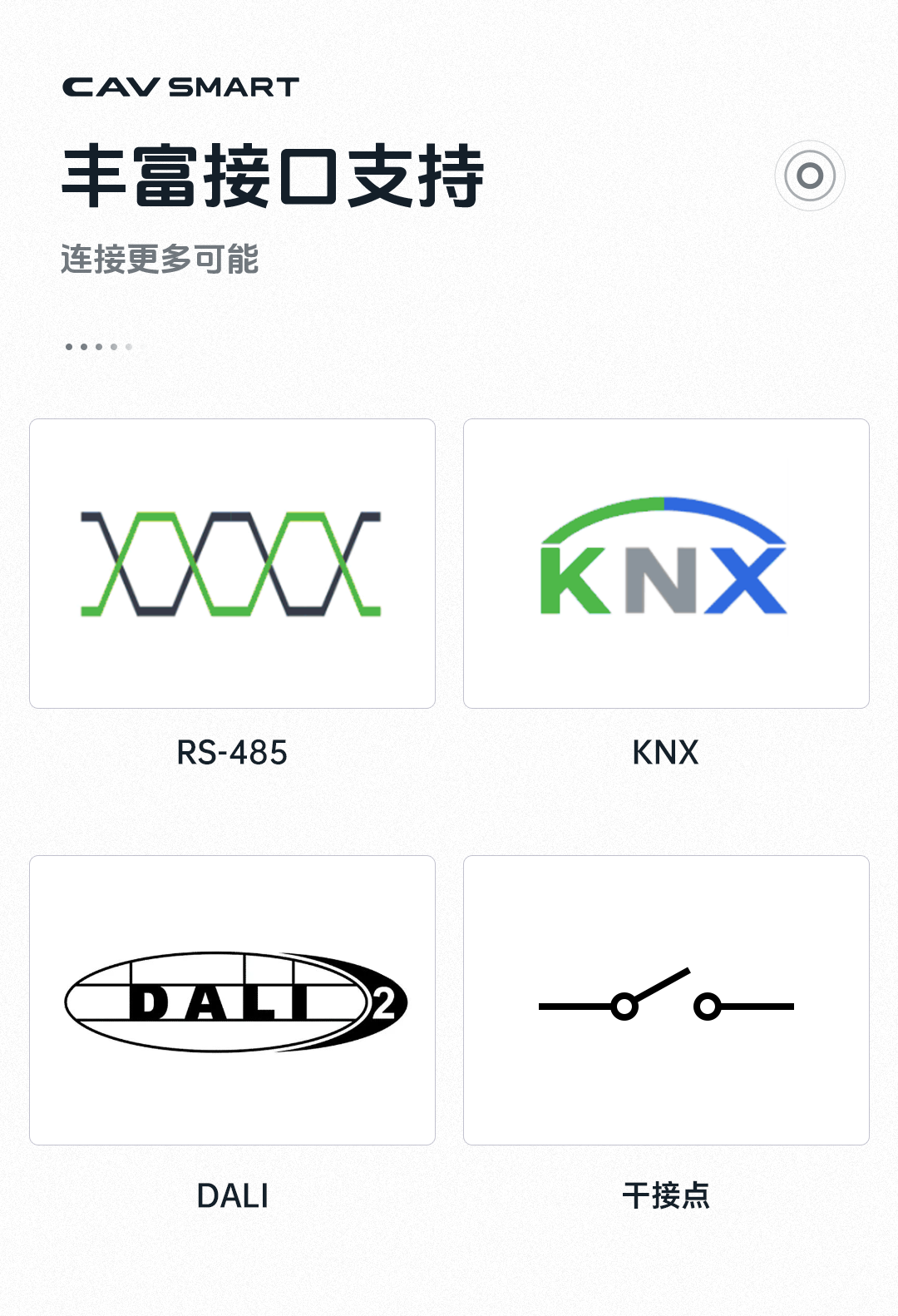
Task: Switch to the last pagination dot
Action: (128, 346)
